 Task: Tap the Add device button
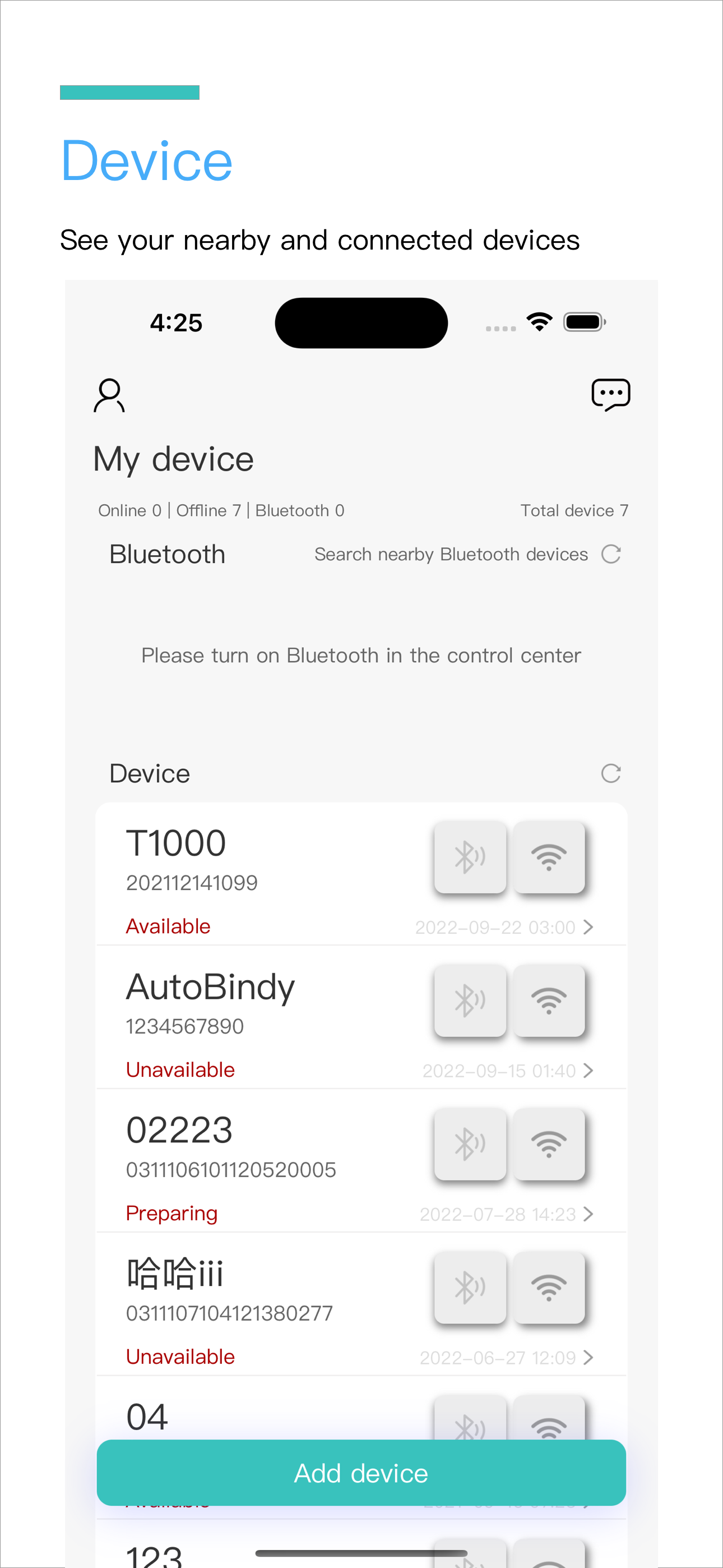tap(361, 1473)
